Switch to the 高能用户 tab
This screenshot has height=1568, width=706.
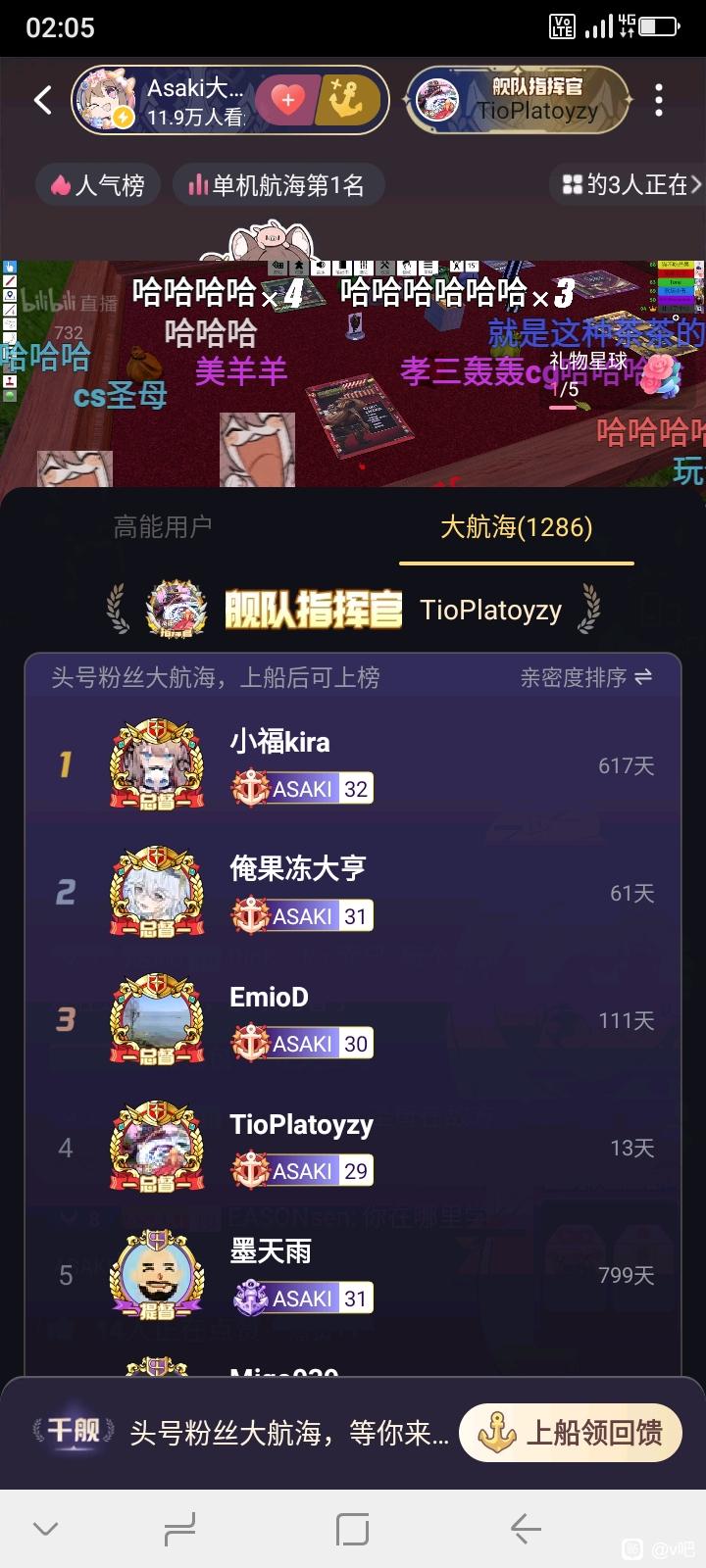coord(163,527)
